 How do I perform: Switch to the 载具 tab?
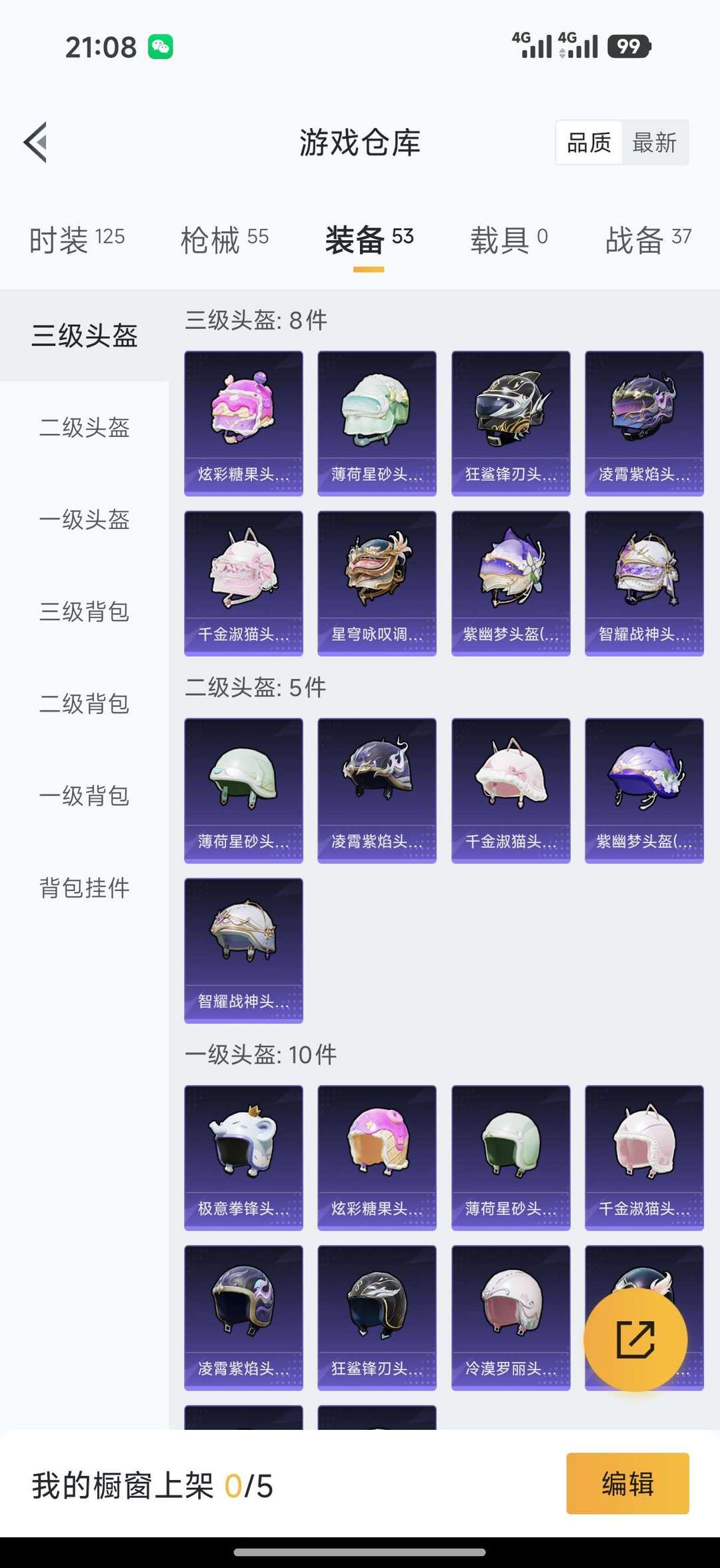click(x=509, y=239)
